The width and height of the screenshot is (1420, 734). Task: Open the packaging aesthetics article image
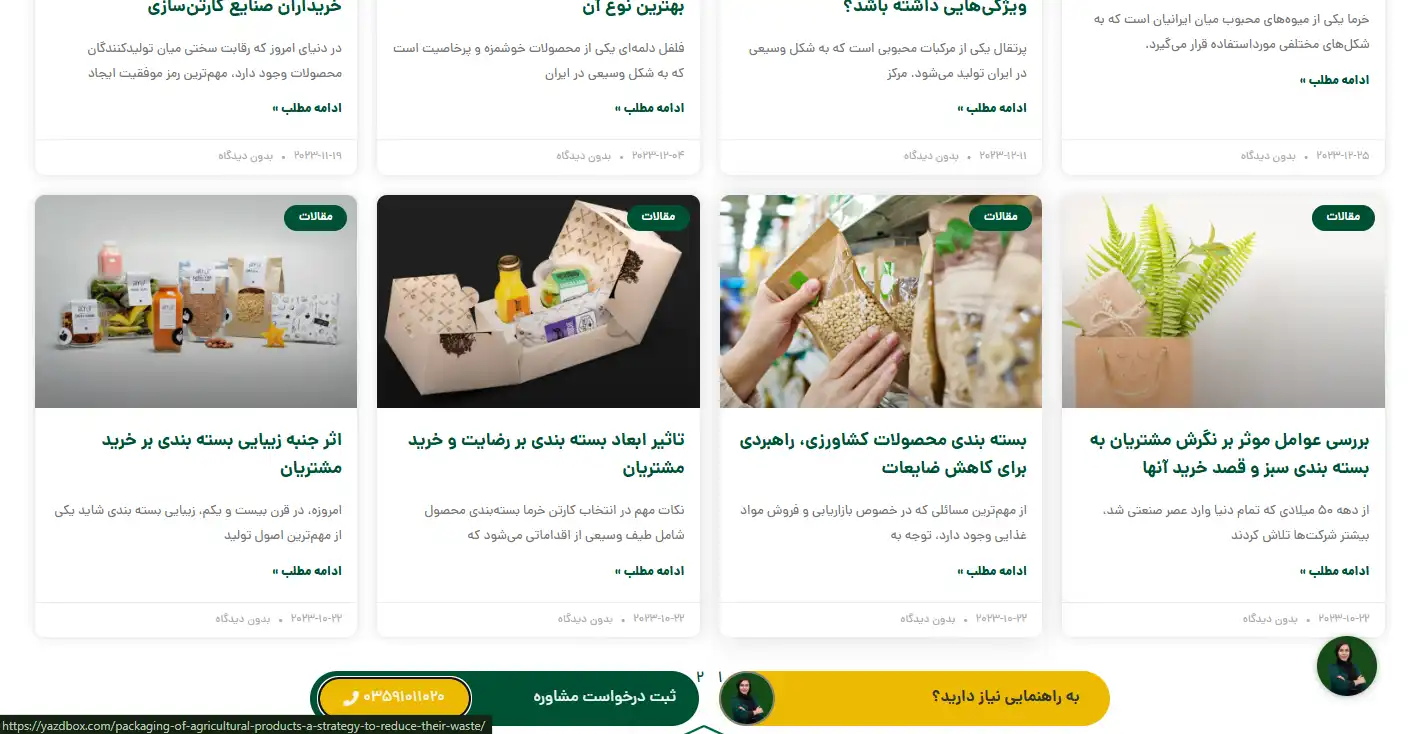click(x=196, y=301)
